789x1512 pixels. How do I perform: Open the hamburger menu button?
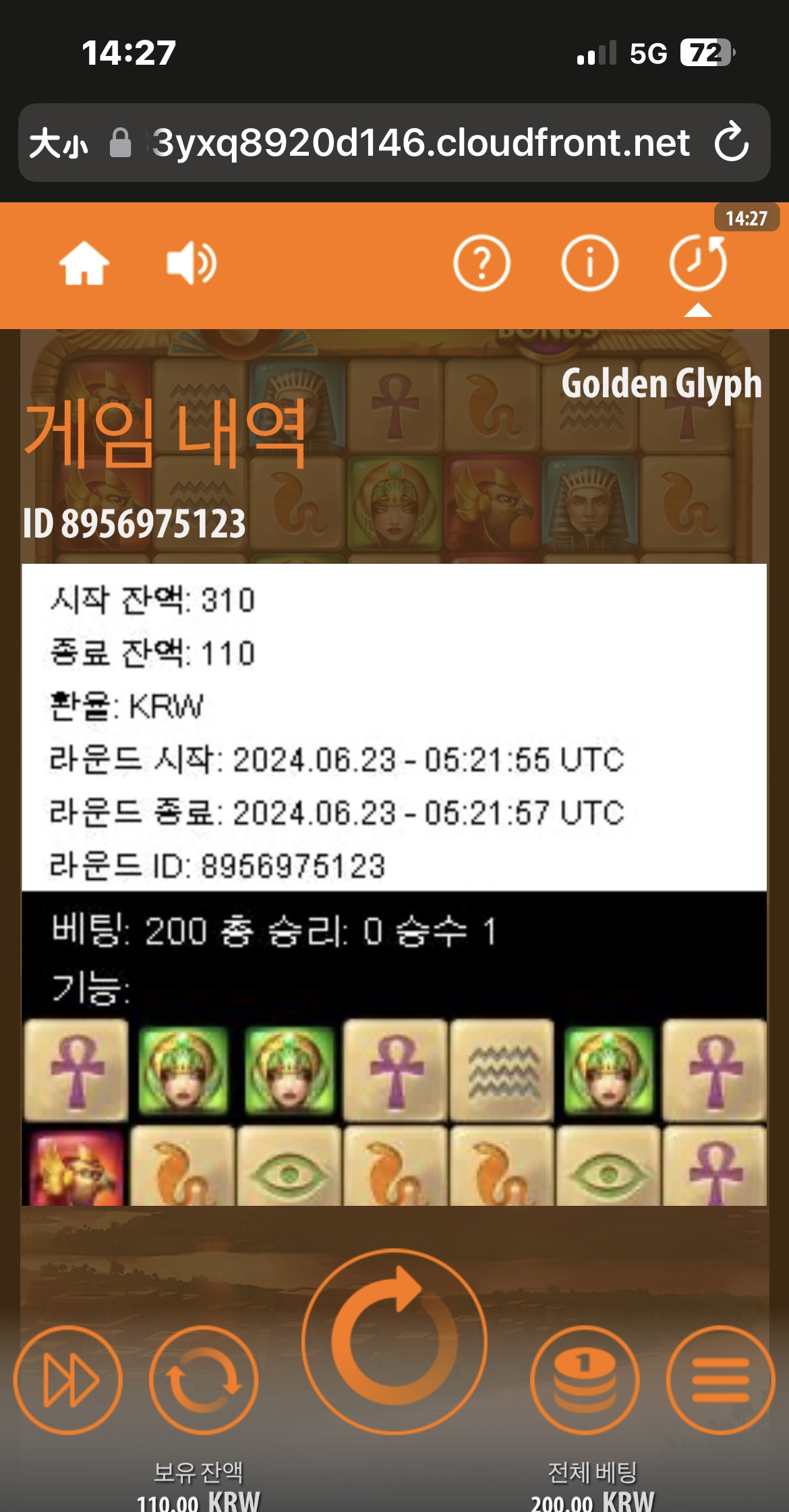[721, 1380]
